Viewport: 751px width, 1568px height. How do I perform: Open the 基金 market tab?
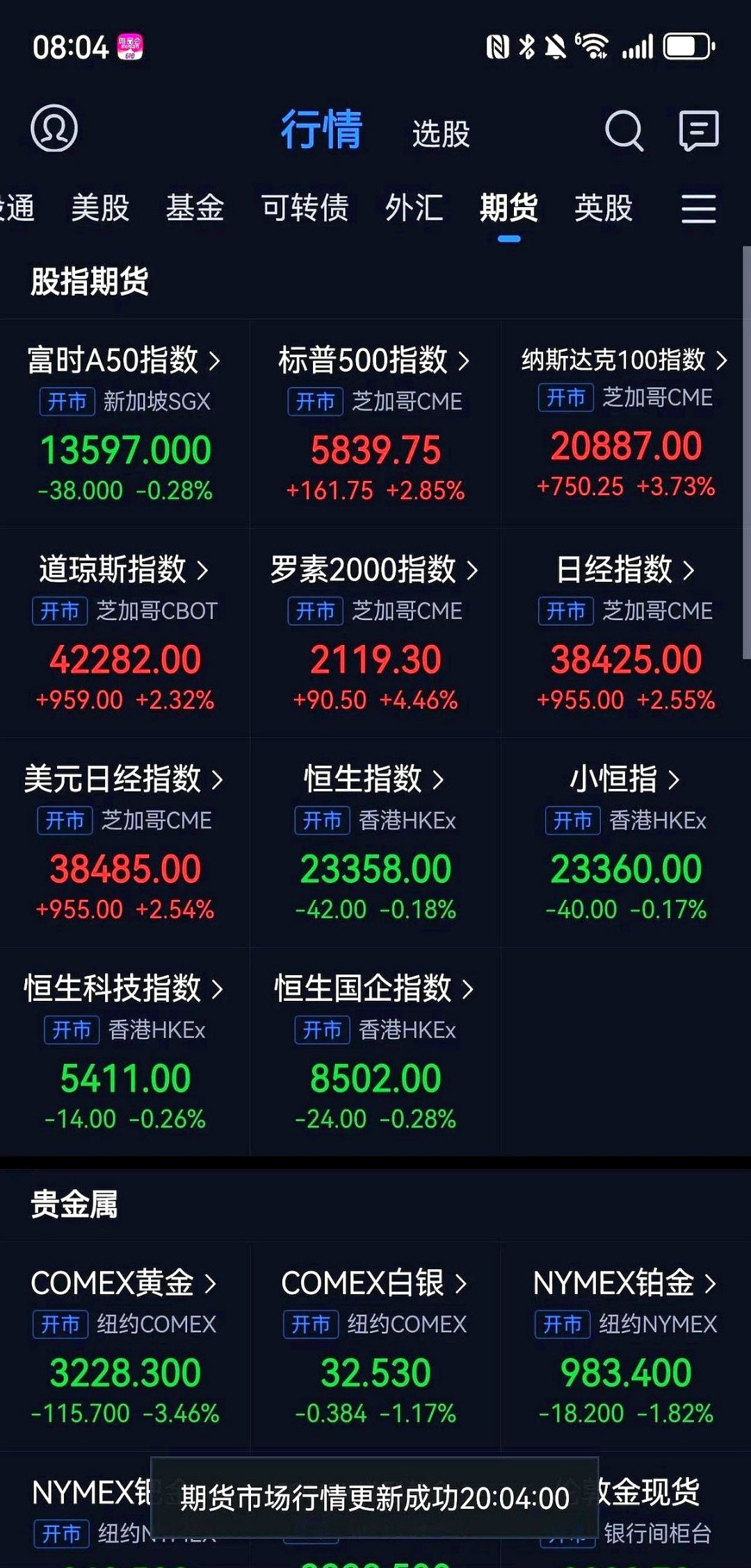[197, 209]
